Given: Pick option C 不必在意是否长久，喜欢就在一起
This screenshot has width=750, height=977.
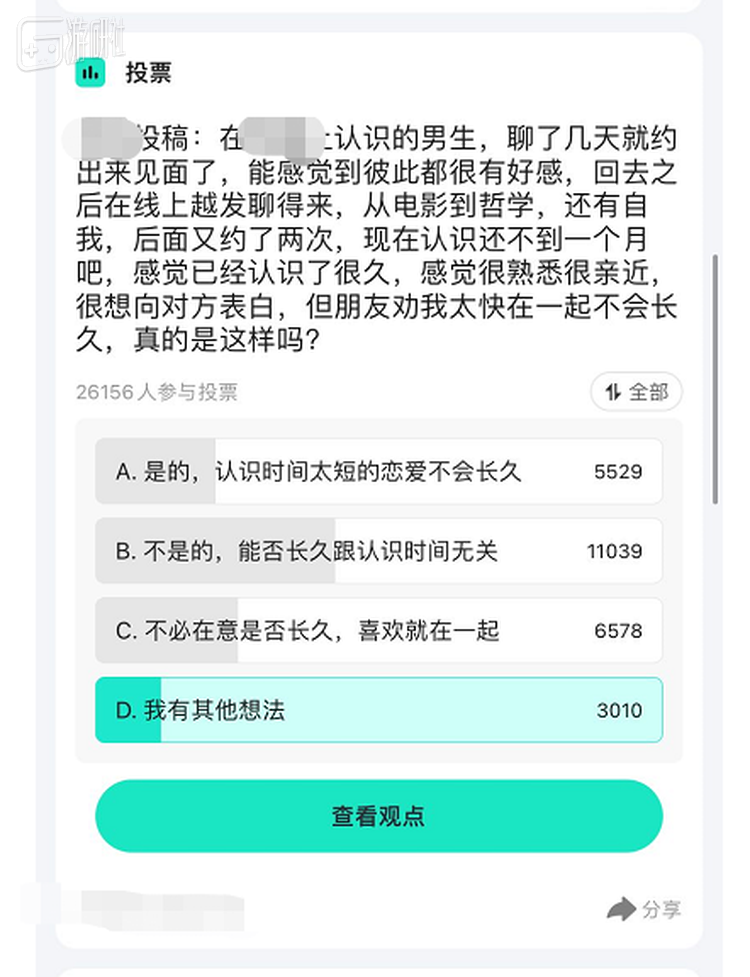Looking at the screenshot, I should coord(378,631).
